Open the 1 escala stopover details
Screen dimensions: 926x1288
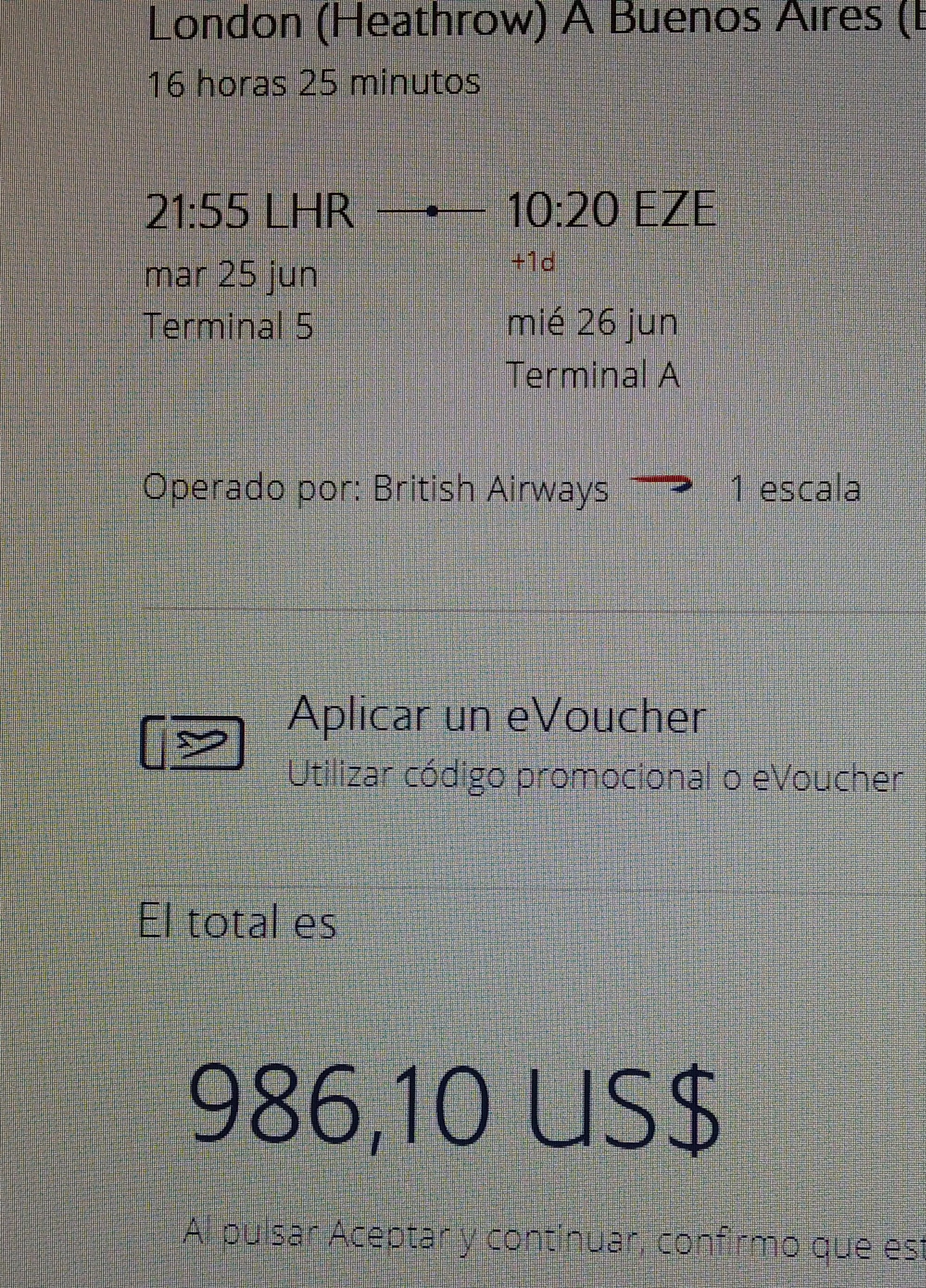[795, 489]
